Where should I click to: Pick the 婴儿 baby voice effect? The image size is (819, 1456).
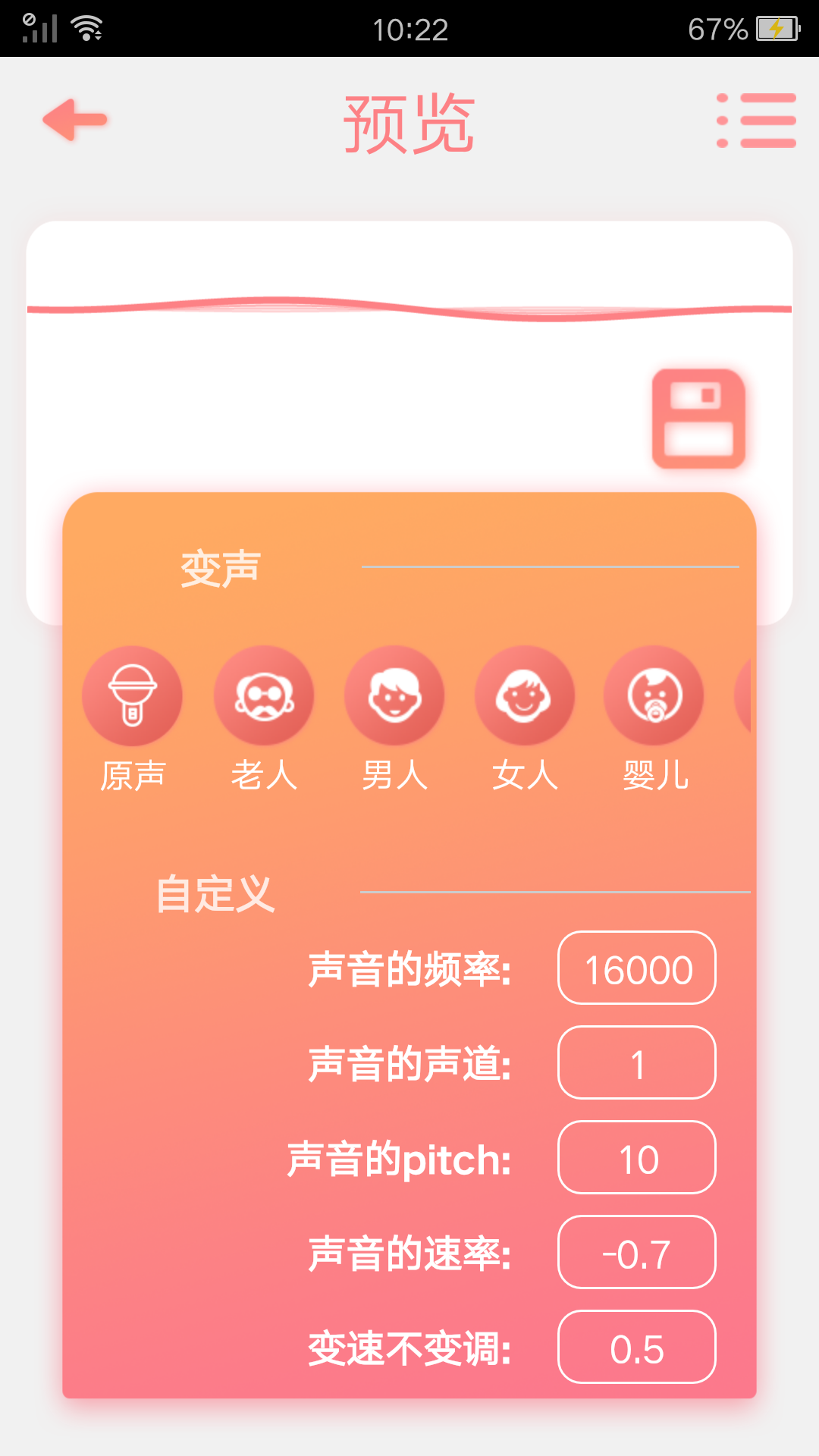click(x=654, y=695)
